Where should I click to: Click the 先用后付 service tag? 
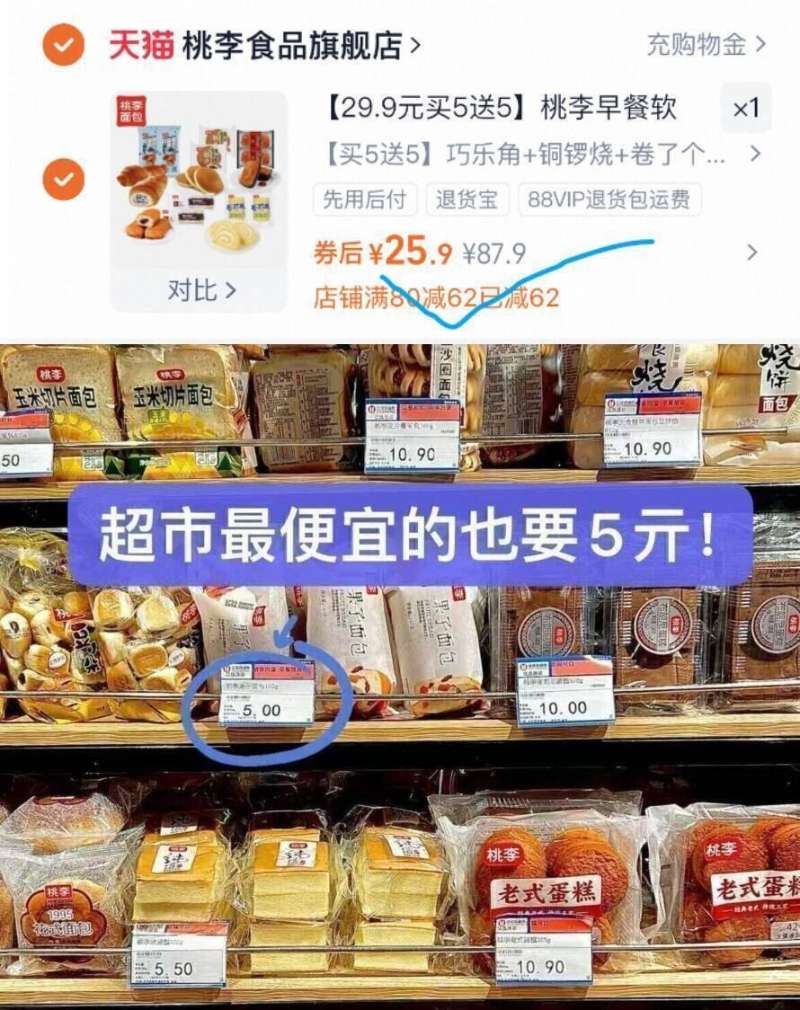tap(366, 200)
